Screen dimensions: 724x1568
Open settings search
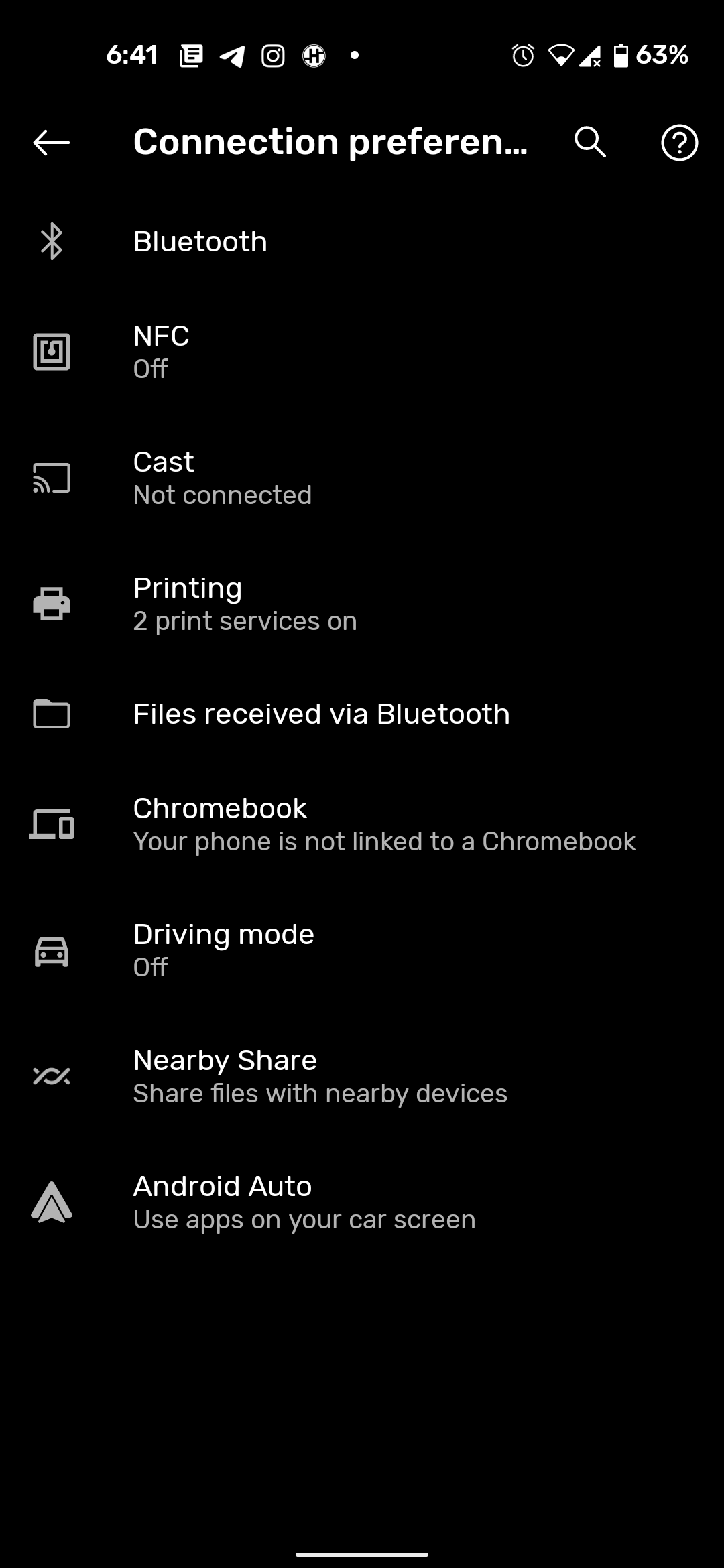590,143
